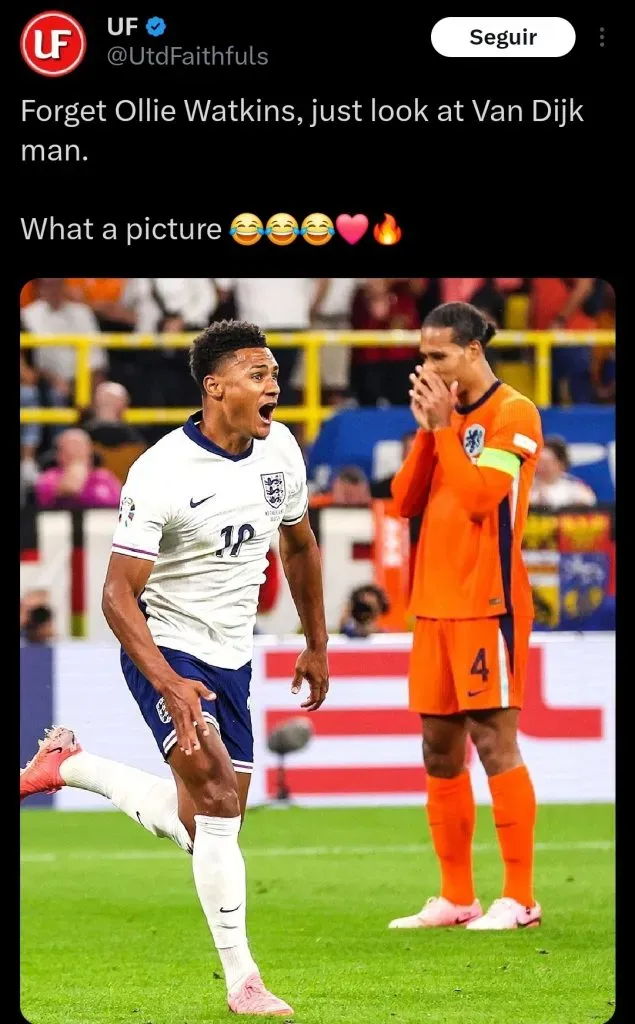
Task: Tap the Seguir button to follow UF
Action: tap(503, 38)
